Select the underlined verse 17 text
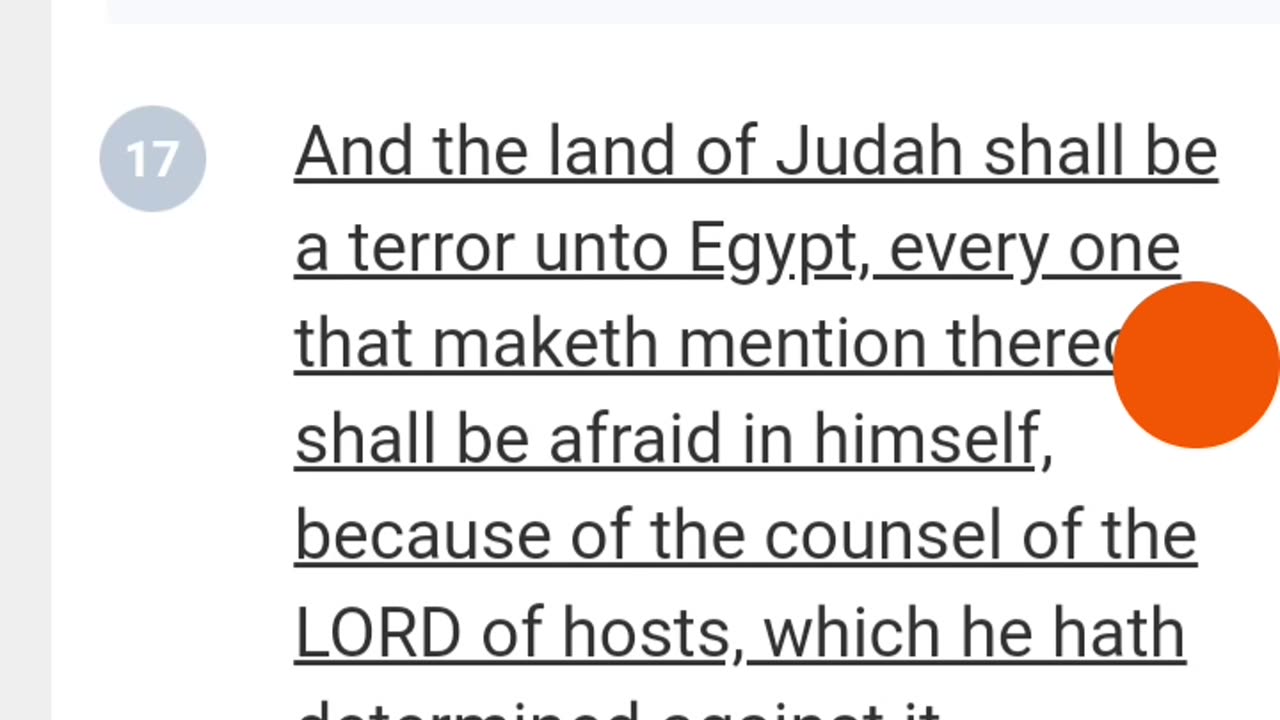 [700, 440]
